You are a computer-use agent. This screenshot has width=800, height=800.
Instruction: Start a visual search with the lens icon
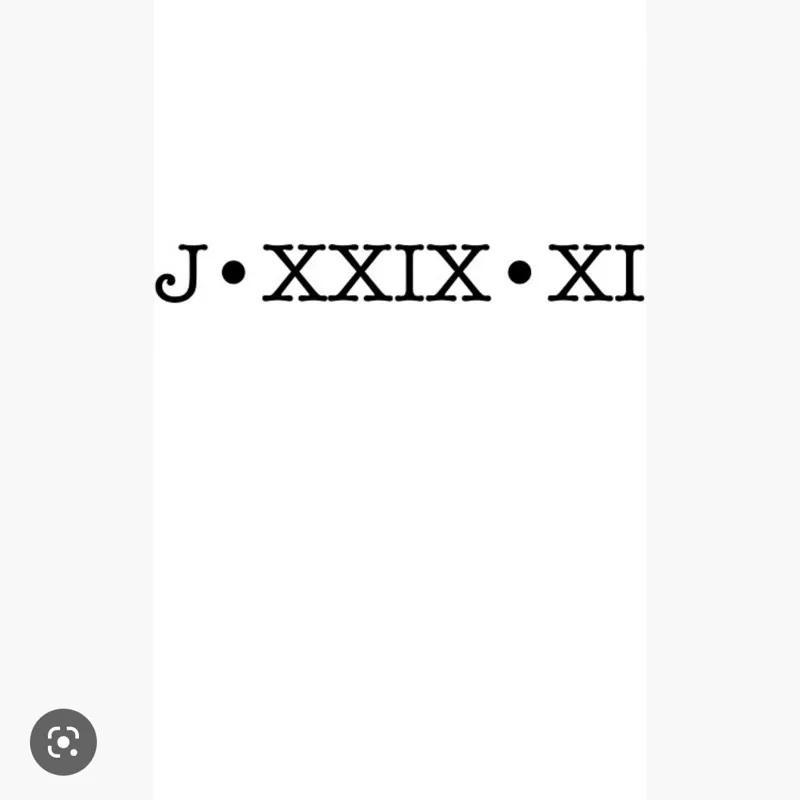(63, 742)
